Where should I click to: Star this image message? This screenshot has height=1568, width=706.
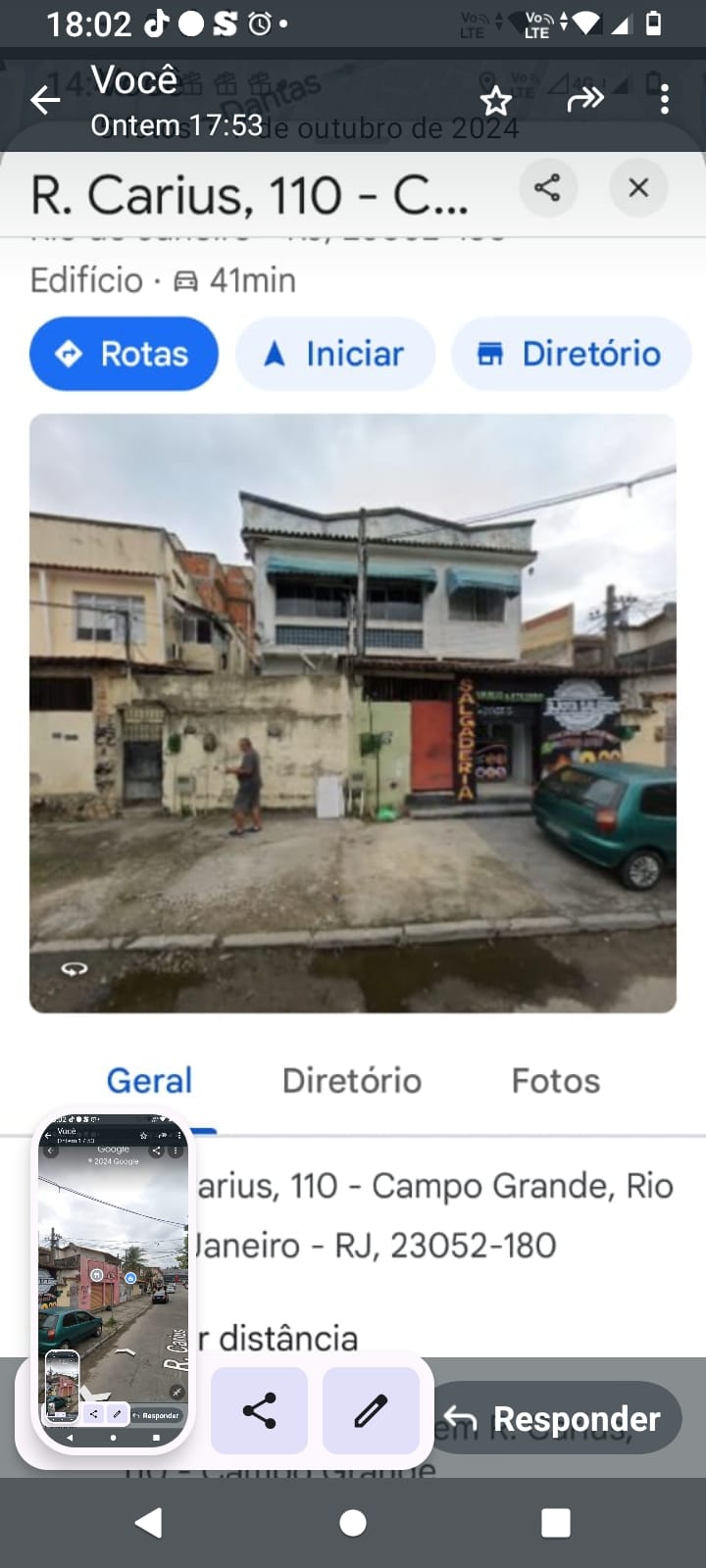click(495, 100)
